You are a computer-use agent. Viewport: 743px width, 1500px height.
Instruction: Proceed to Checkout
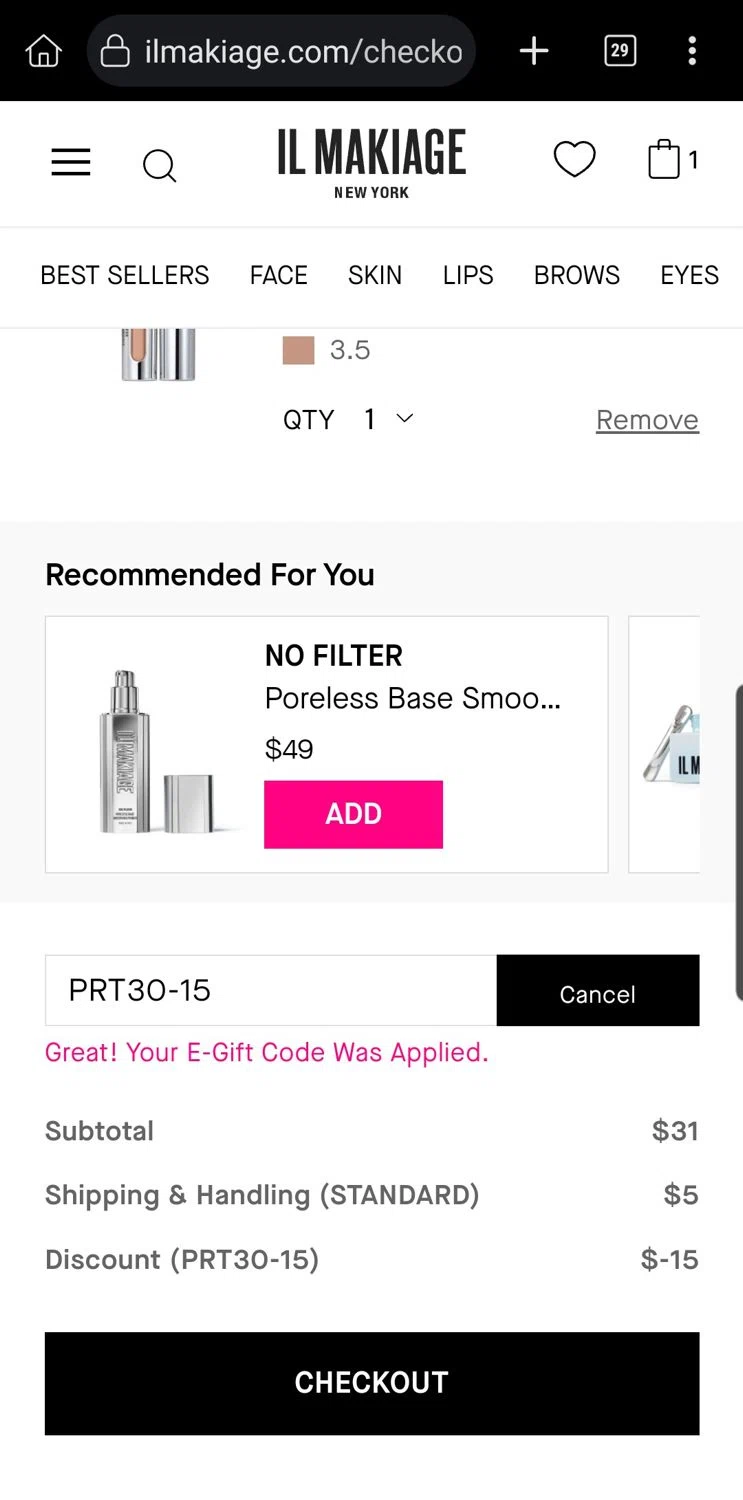pos(371,1383)
